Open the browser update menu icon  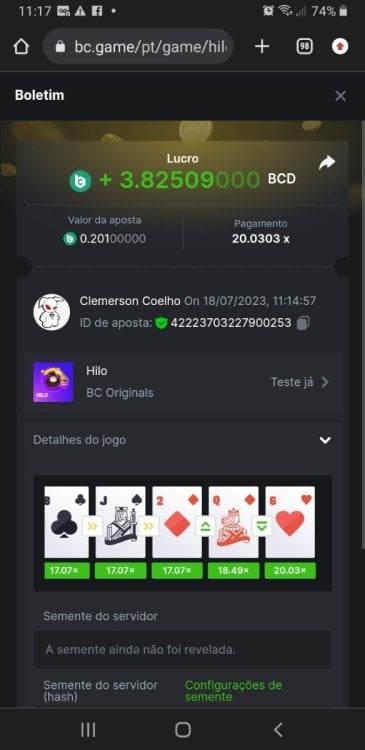pyautogui.click(x=340, y=46)
